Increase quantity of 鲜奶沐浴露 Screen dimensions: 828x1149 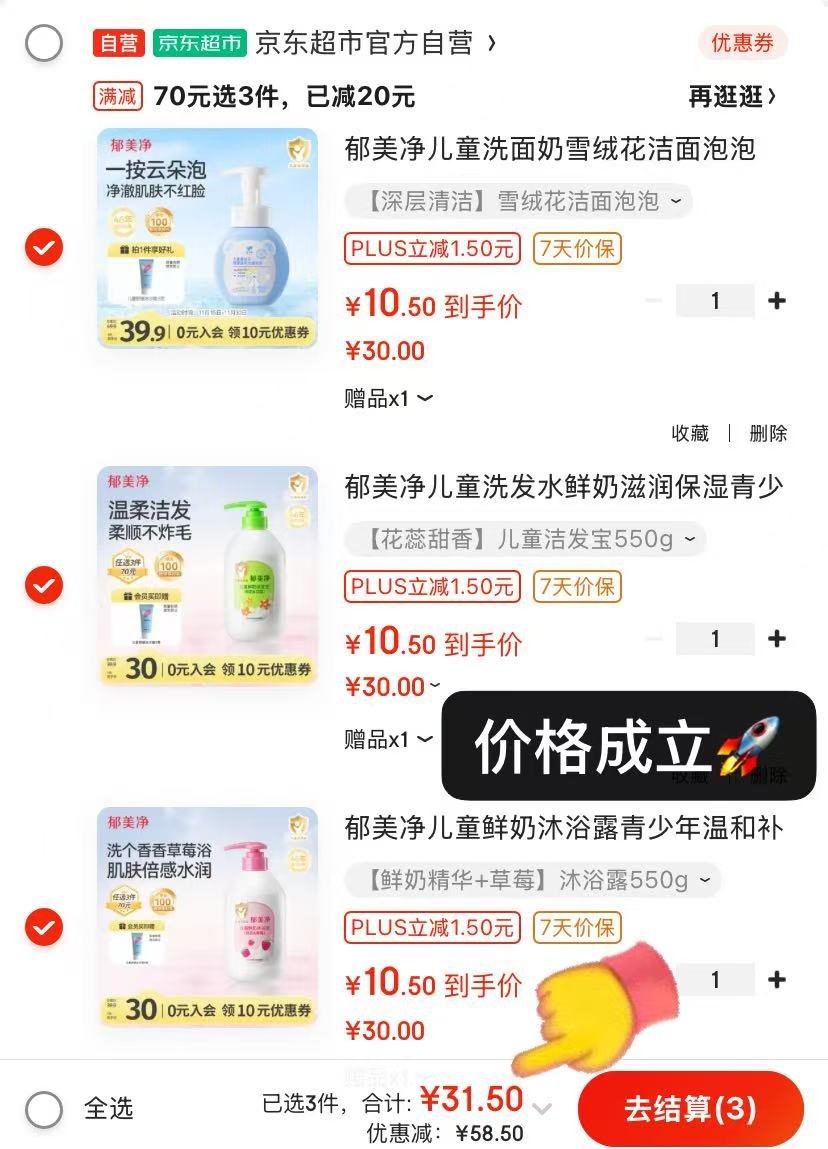coord(776,980)
